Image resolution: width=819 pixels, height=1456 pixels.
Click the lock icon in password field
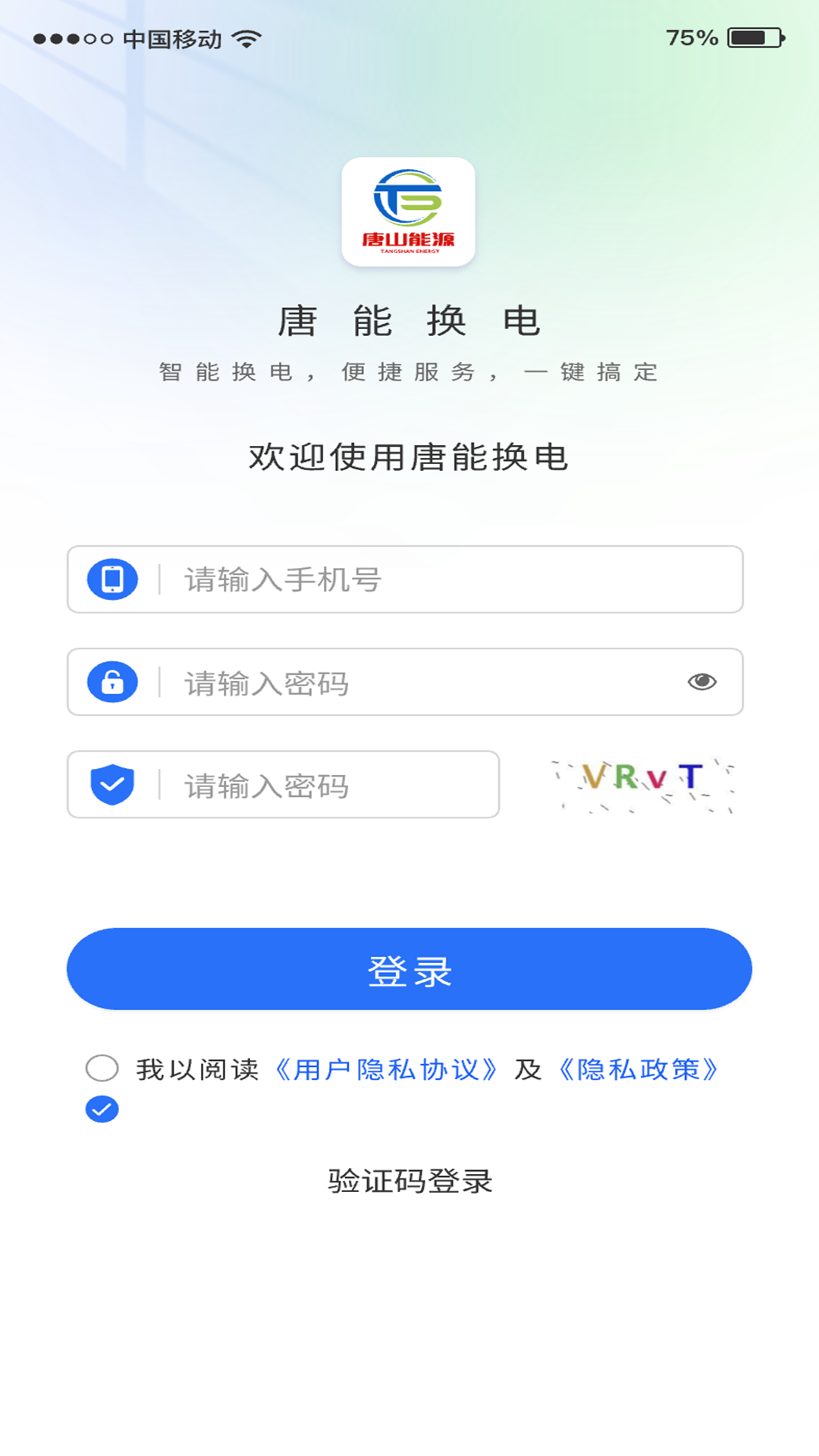coord(112,682)
